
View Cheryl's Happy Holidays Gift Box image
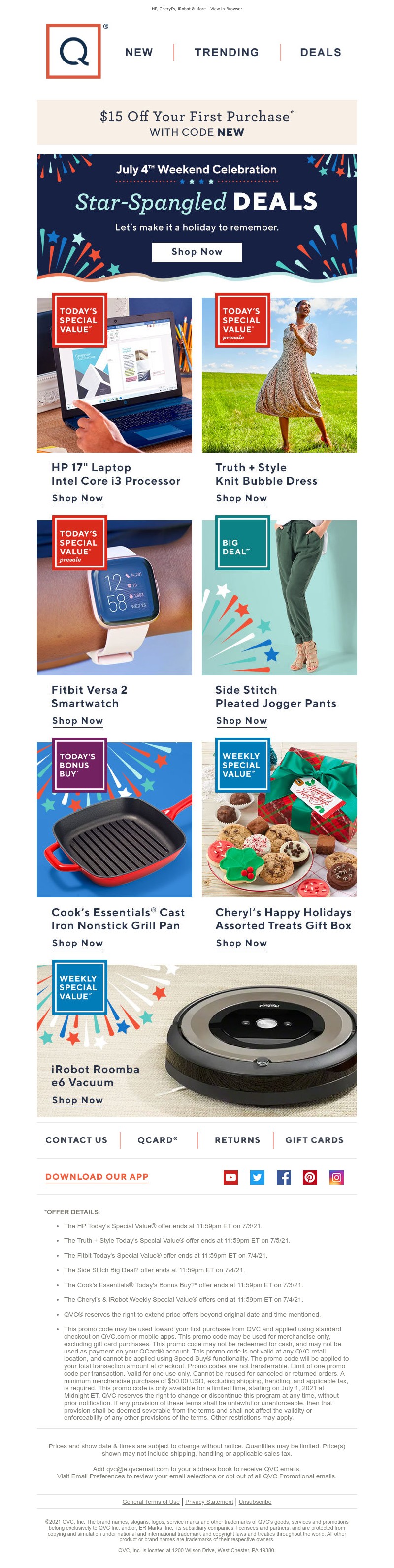279,819
